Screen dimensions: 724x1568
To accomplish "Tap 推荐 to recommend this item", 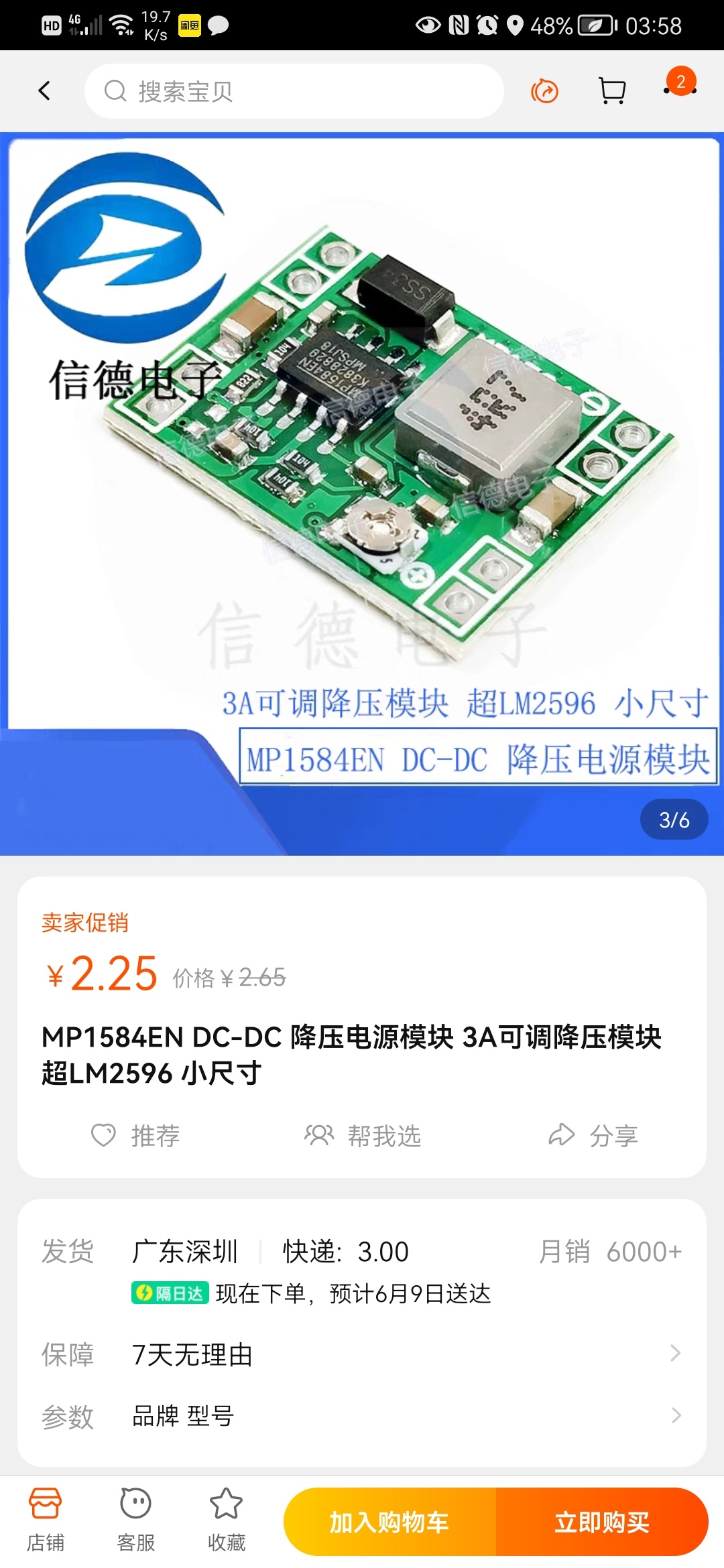I will point(135,1136).
